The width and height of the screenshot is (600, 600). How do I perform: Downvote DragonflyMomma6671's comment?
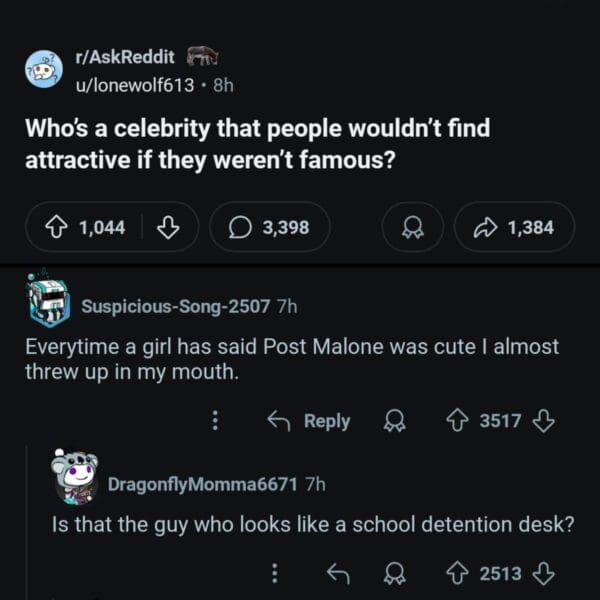click(x=543, y=573)
